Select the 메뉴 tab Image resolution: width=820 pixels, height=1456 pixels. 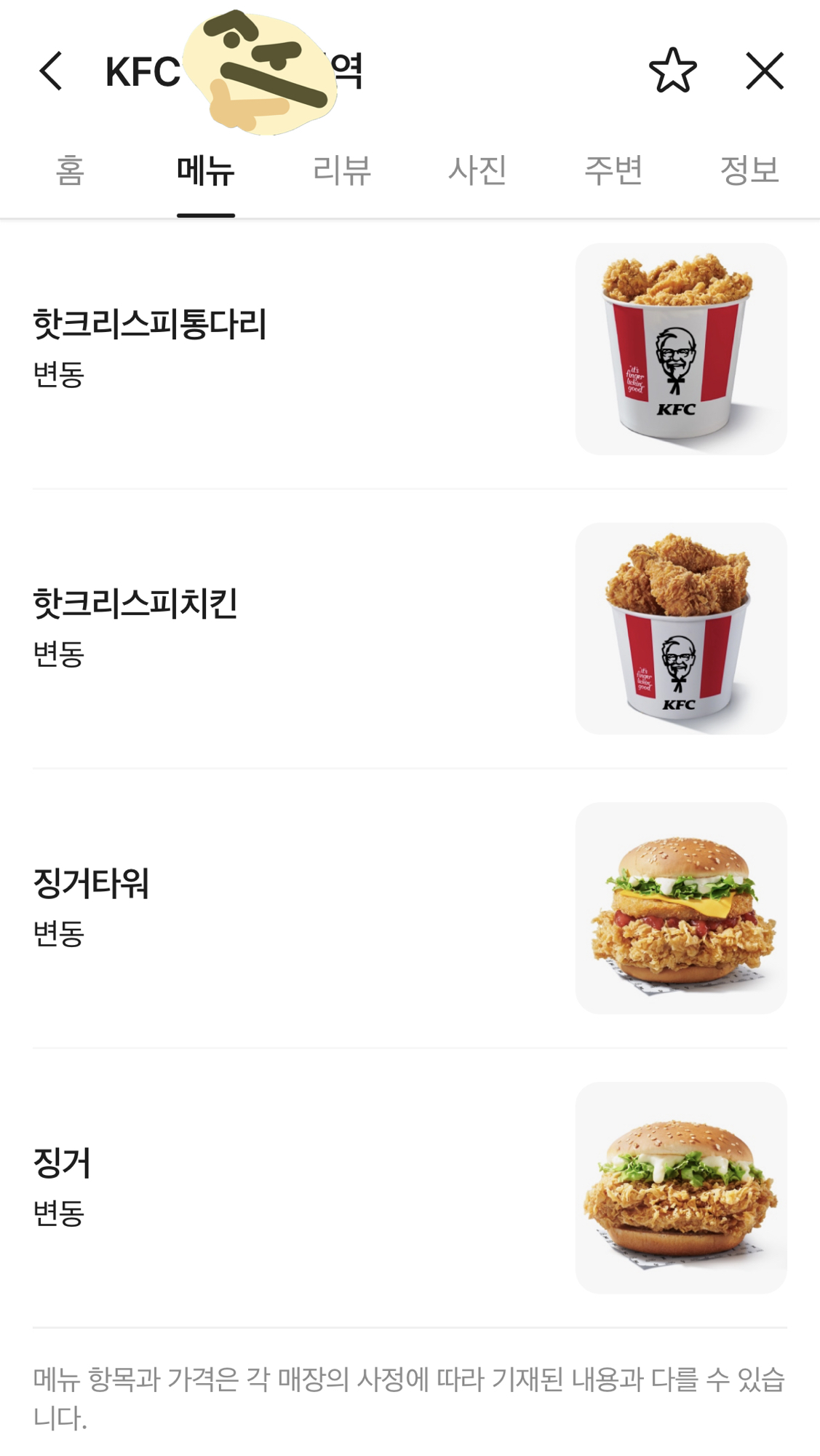tap(205, 171)
